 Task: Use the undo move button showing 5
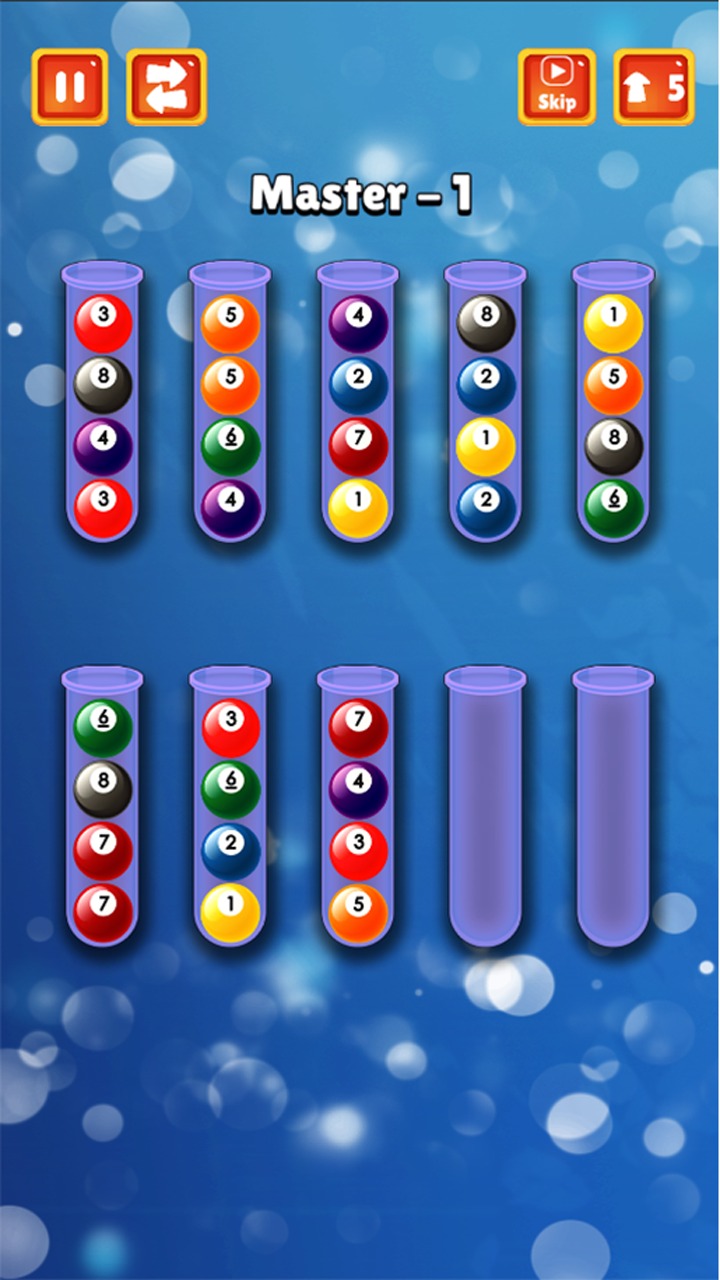[654, 87]
